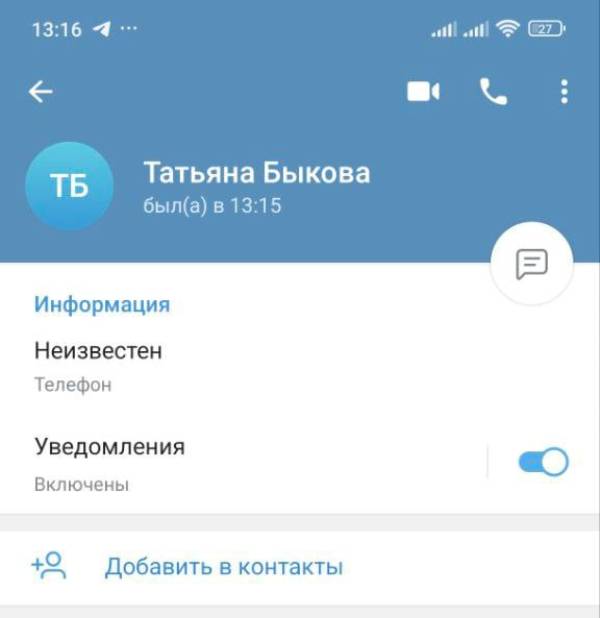600x618 pixels.
Task: Start a video call with Татьяна Быкова
Action: tap(423, 92)
